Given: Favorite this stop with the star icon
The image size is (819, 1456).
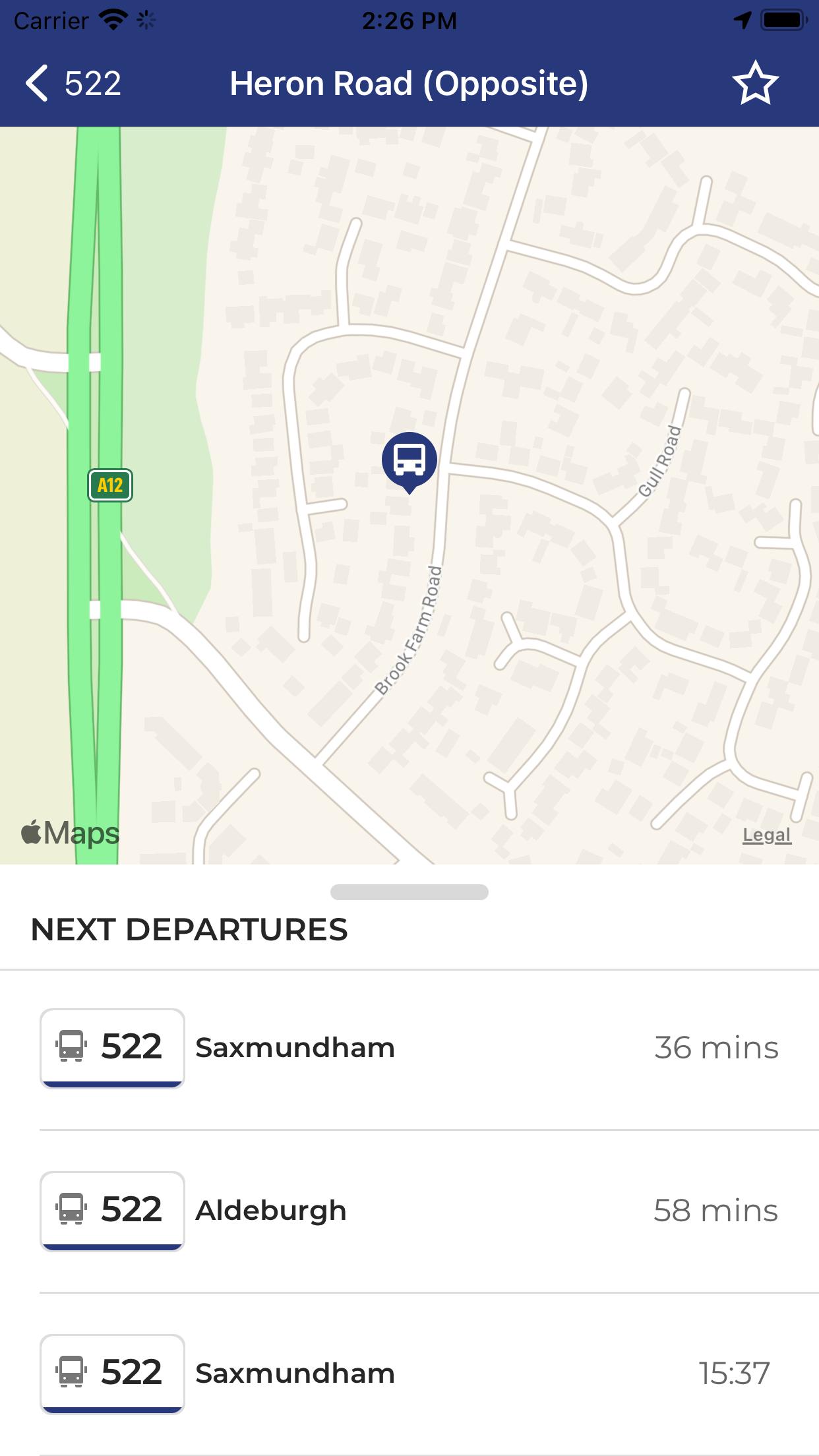Looking at the screenshot, I should (755, 84).
